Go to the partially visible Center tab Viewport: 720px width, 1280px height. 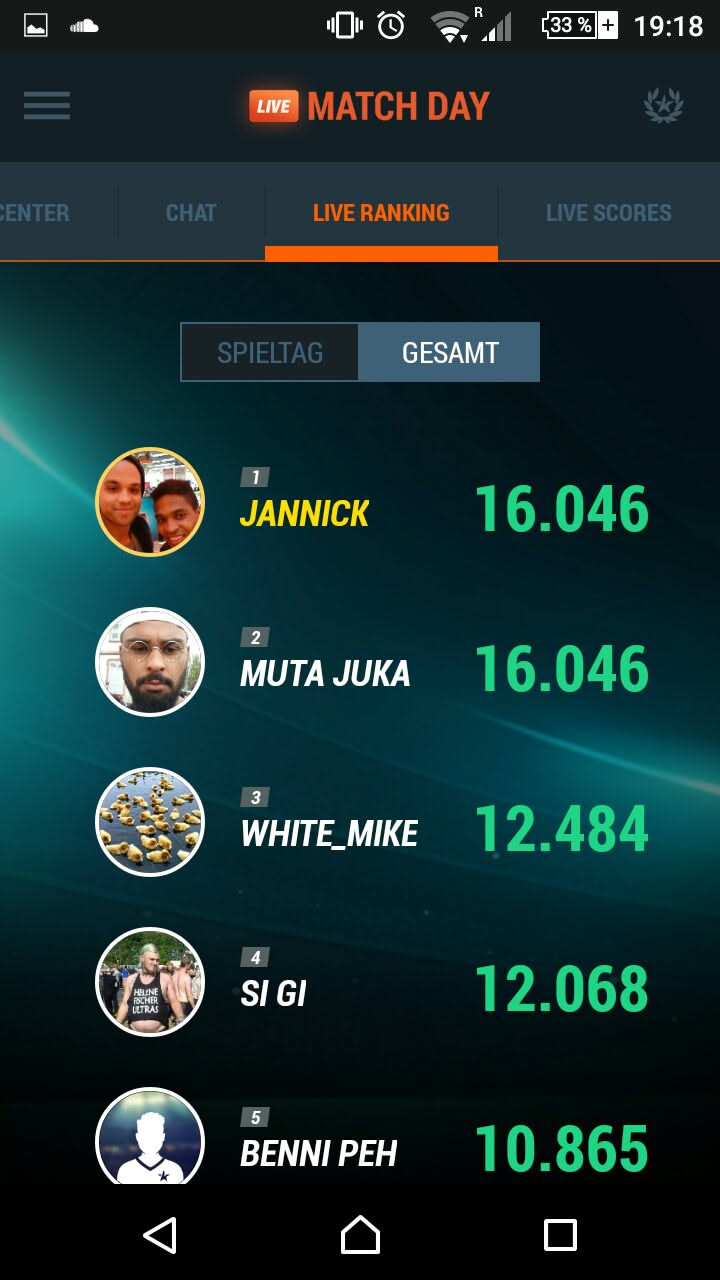(35, 213)
